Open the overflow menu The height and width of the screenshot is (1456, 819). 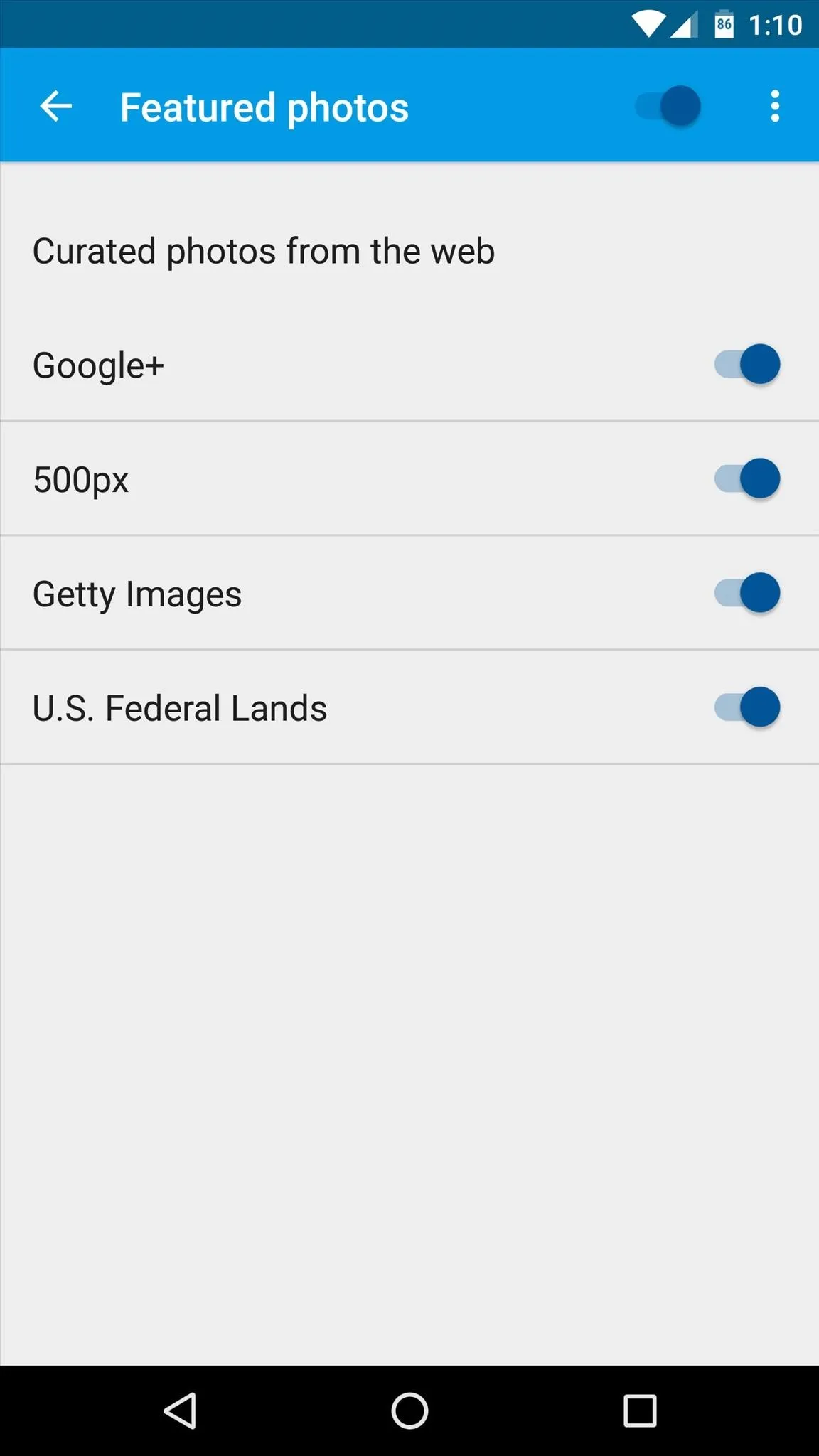(775, 107)
